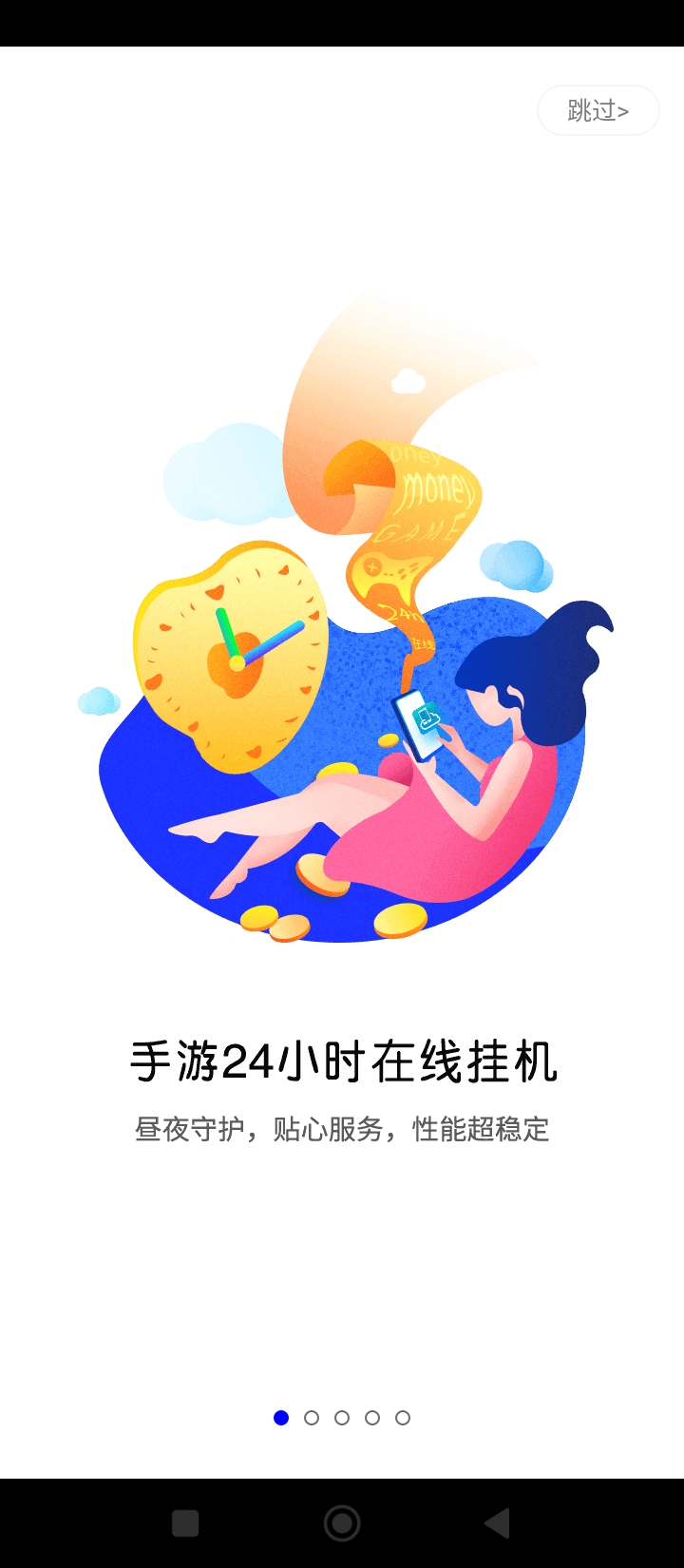This screenshot has height=1568, width=684.
Task: Skip the intro with 跳过 button
Action: (x=598, y=110)
